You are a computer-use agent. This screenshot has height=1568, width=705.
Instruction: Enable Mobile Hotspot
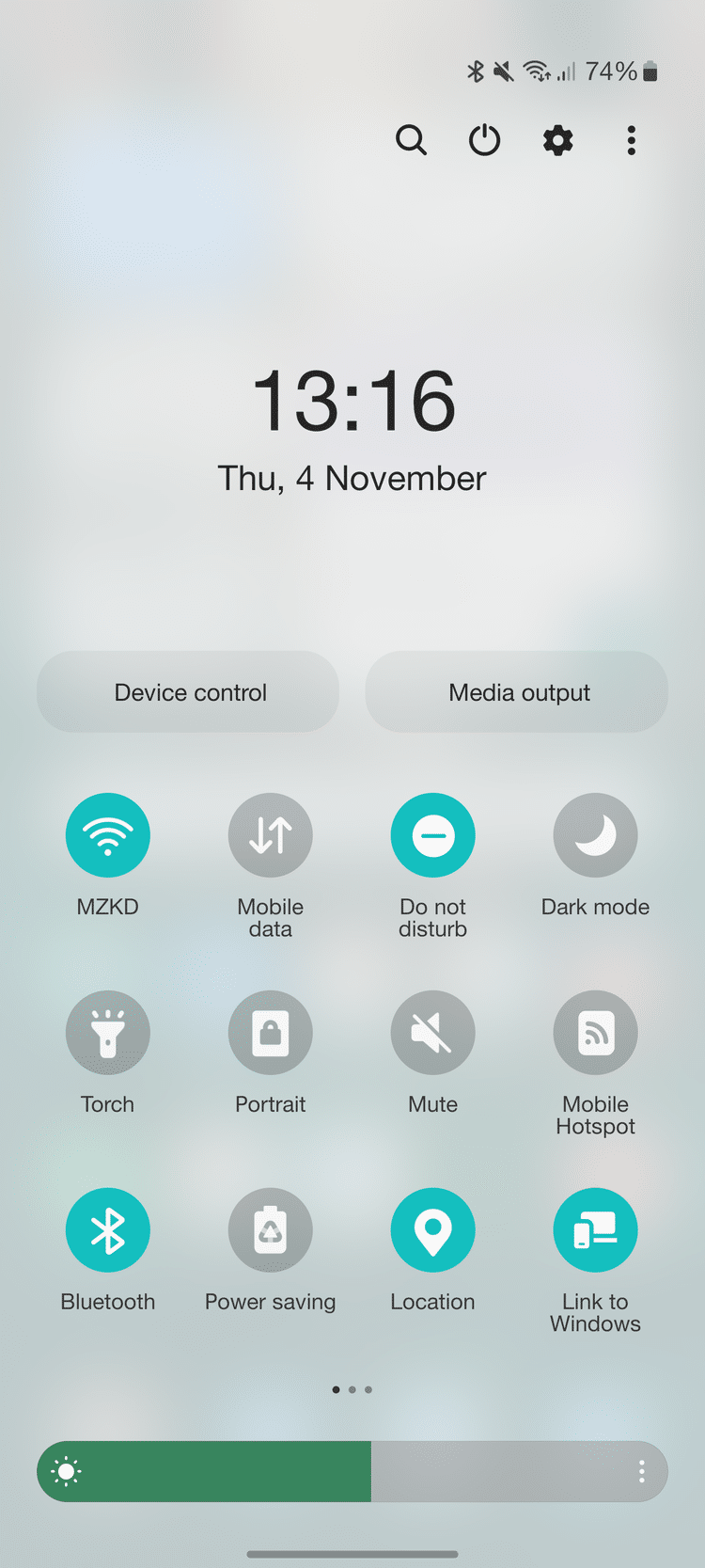596,1033
